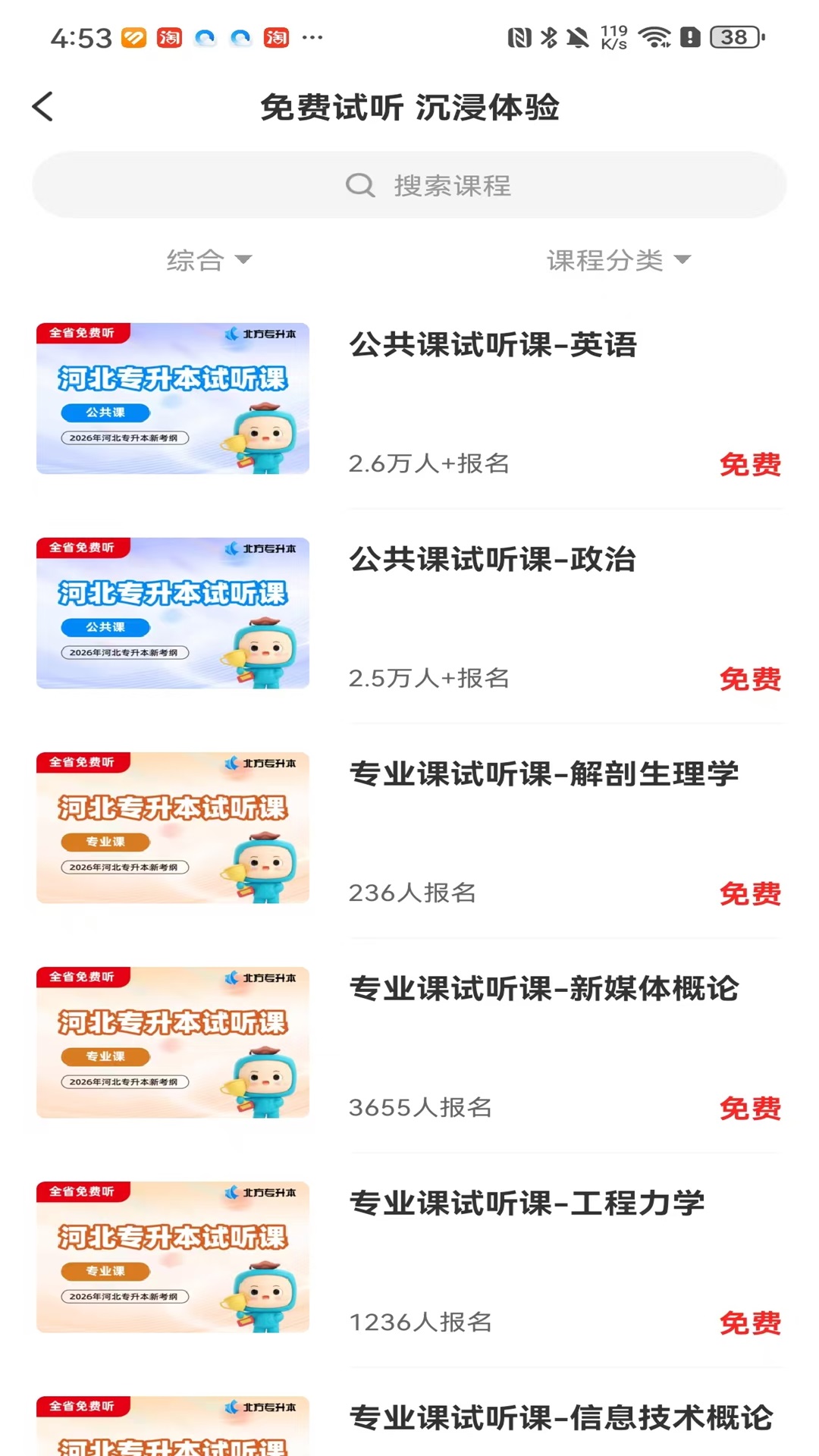Open 公共课试听课-英语 course
819x1456 pixels.
491,346
